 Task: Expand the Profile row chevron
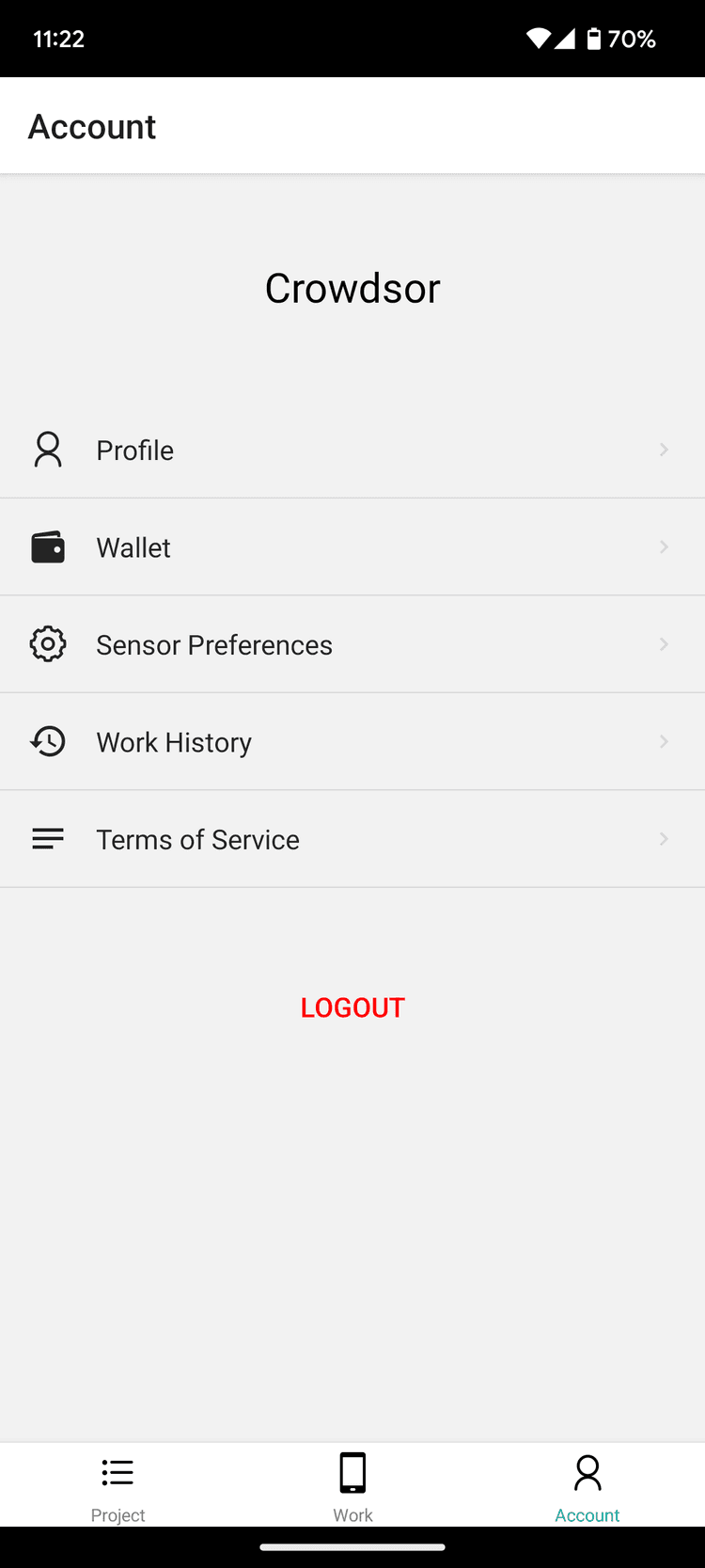coord(664,450)
